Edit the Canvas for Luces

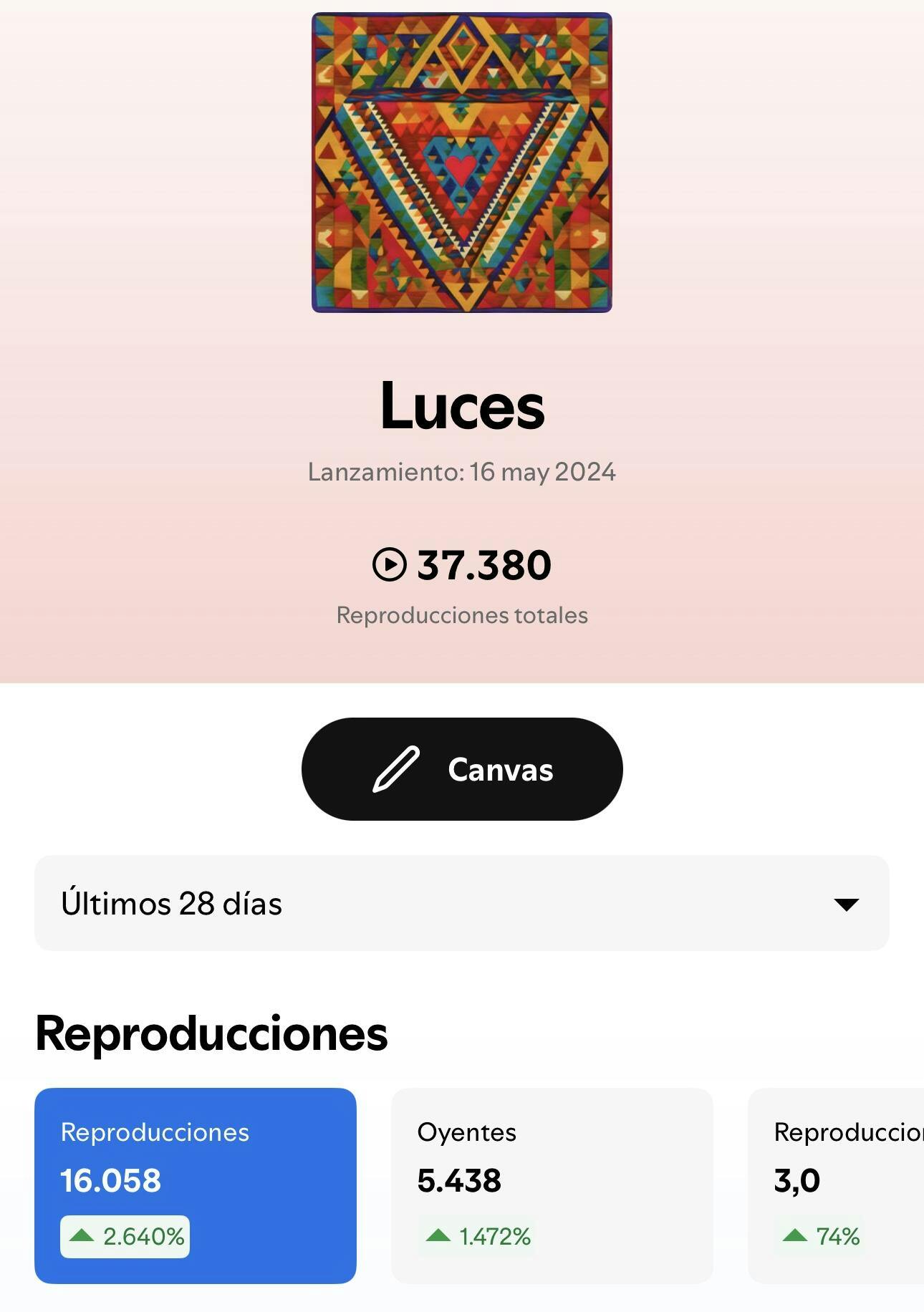click(462, 769)
